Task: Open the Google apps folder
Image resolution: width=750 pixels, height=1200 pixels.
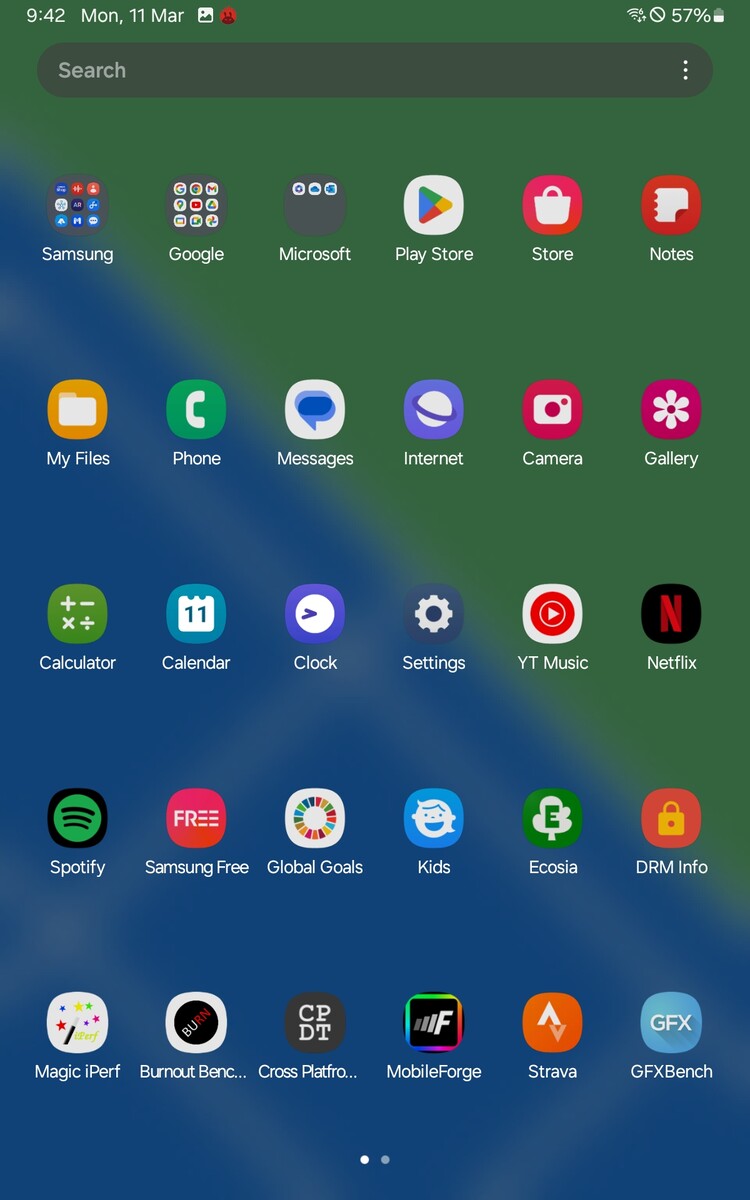Action: coord(196,206)
